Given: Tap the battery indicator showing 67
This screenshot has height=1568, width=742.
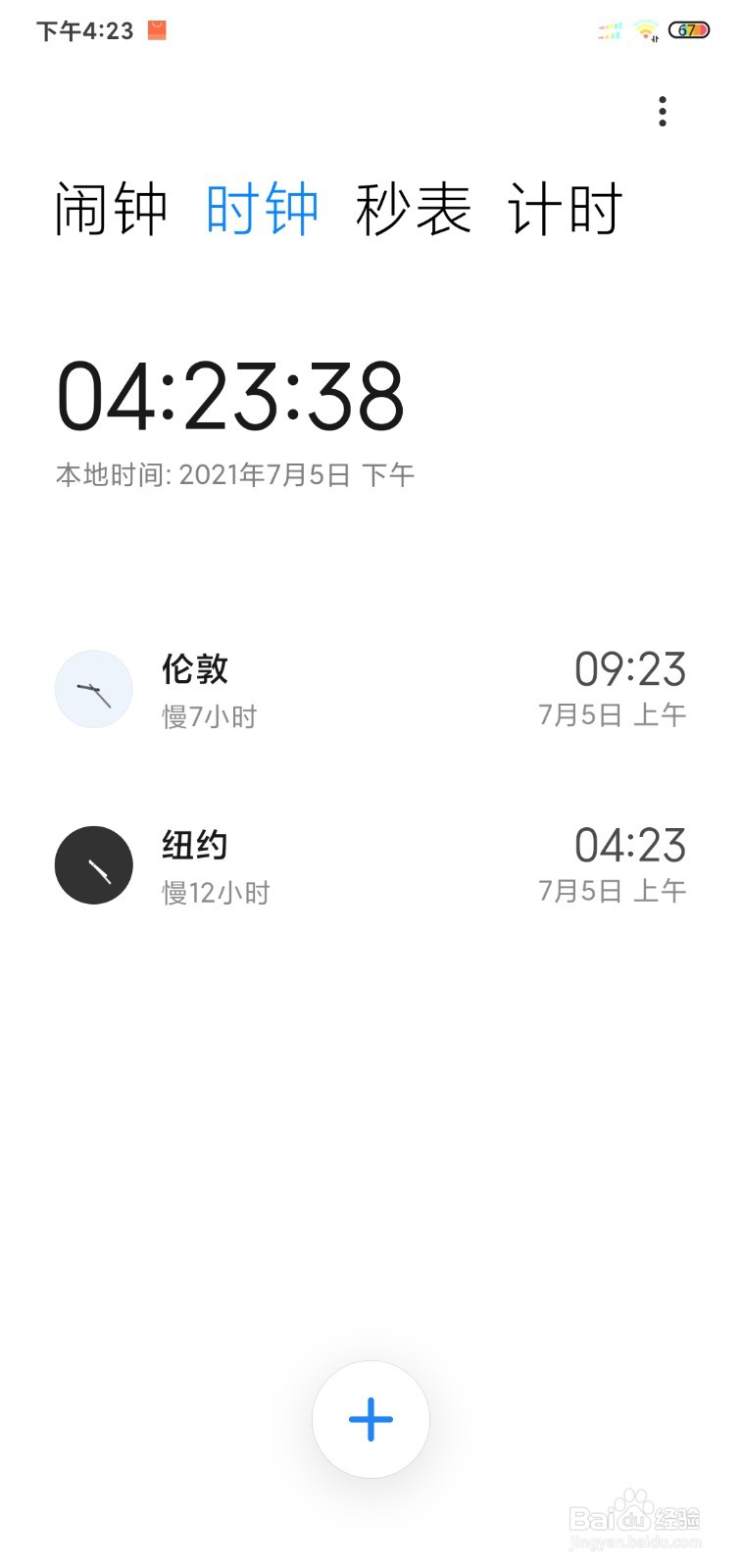Looking at the screenshot, I should (x=689, y=30).
